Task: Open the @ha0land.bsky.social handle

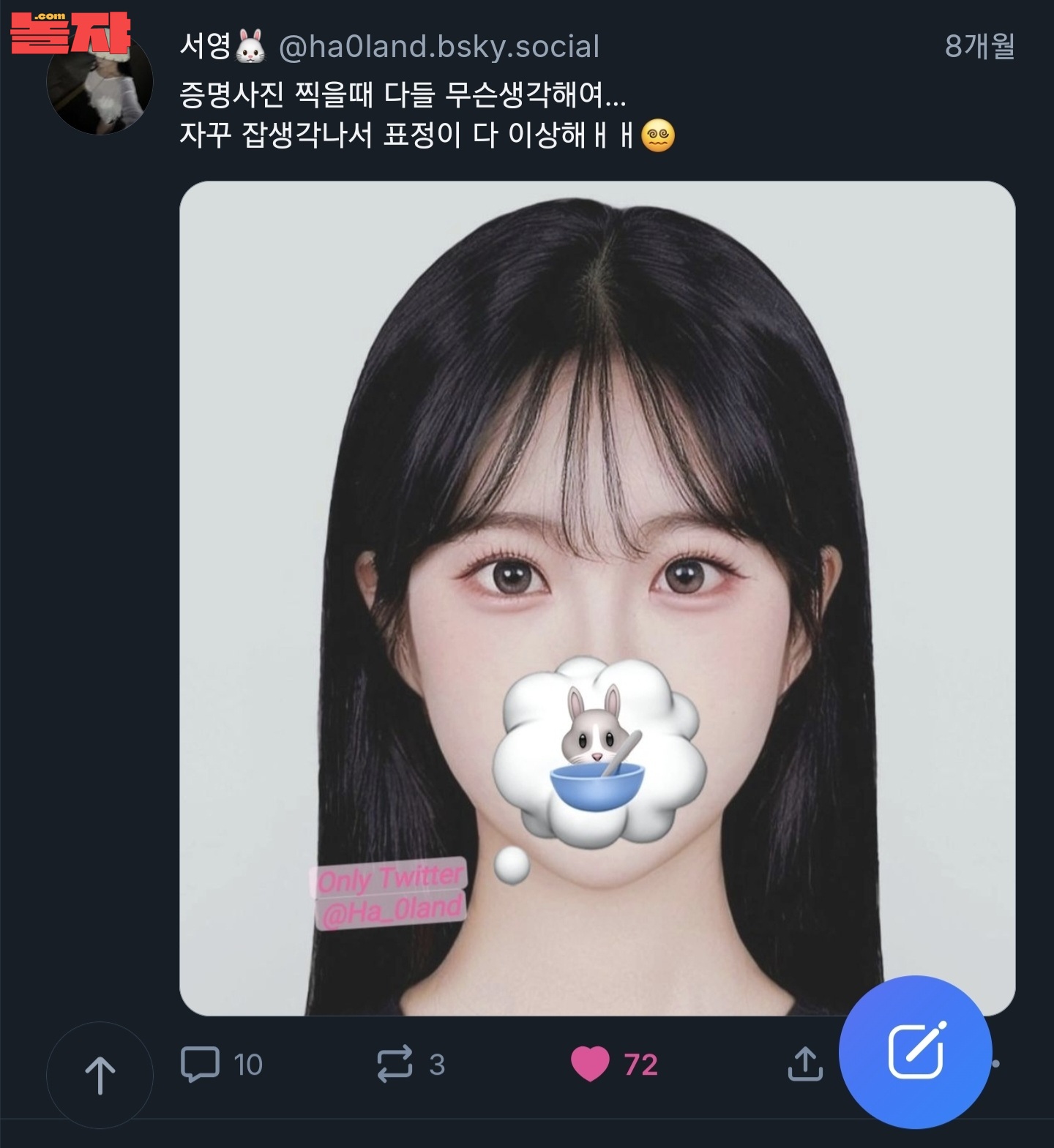Action: tap(439, 47)
